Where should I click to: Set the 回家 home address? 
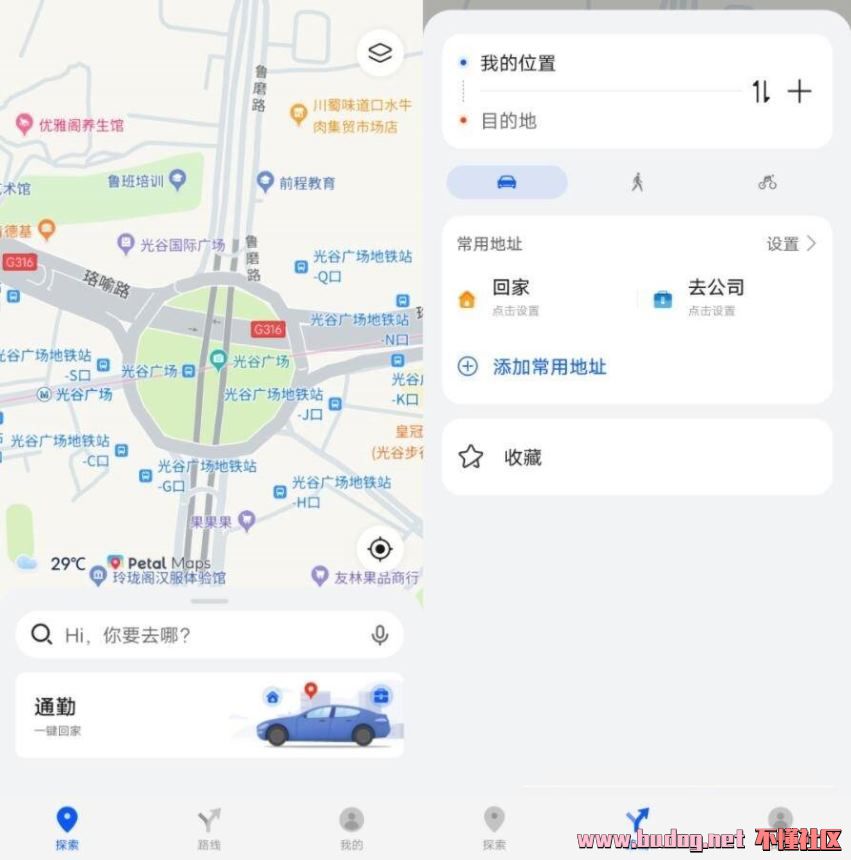(x=510, y=297)
